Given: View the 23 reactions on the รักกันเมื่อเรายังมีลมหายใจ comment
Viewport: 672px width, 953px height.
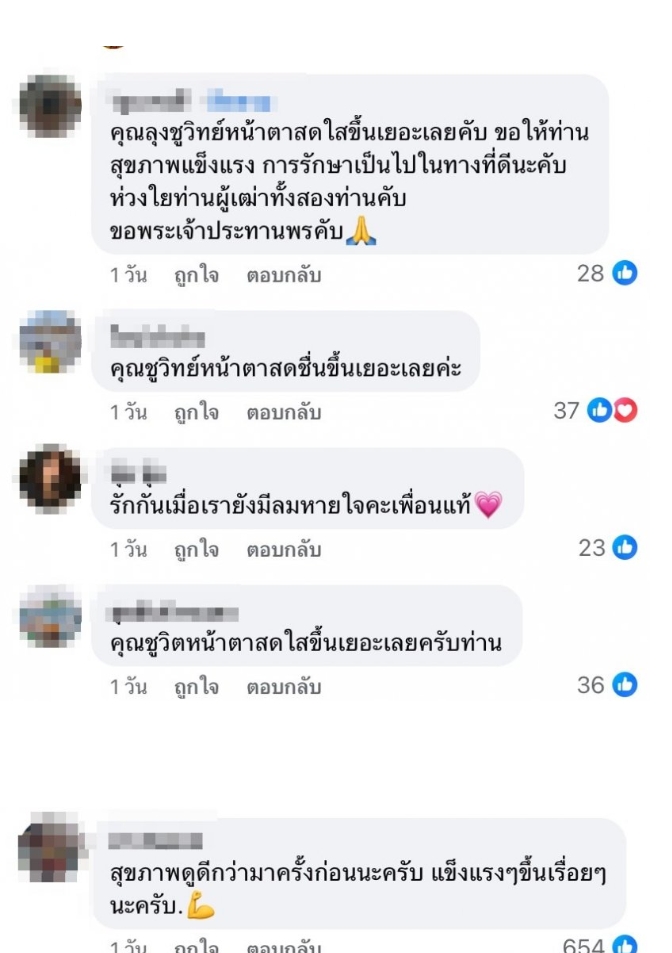Looking at the screenshot, I should click(x=606, y=547).
